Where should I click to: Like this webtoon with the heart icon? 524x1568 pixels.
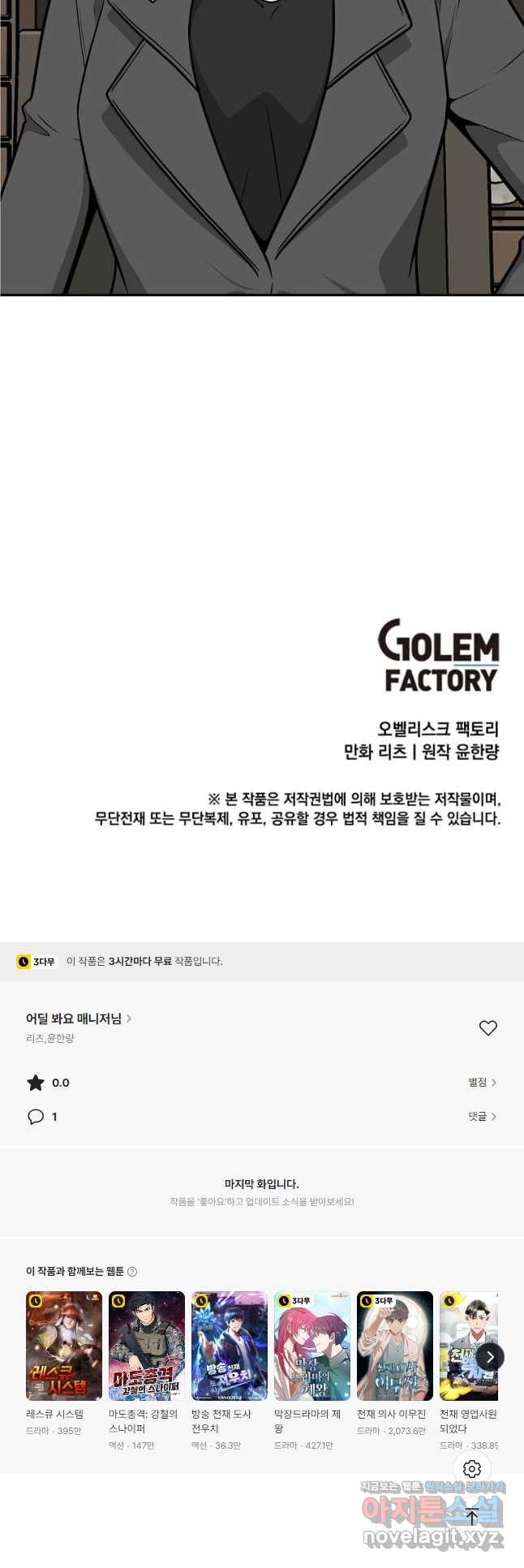(487, 1027)
